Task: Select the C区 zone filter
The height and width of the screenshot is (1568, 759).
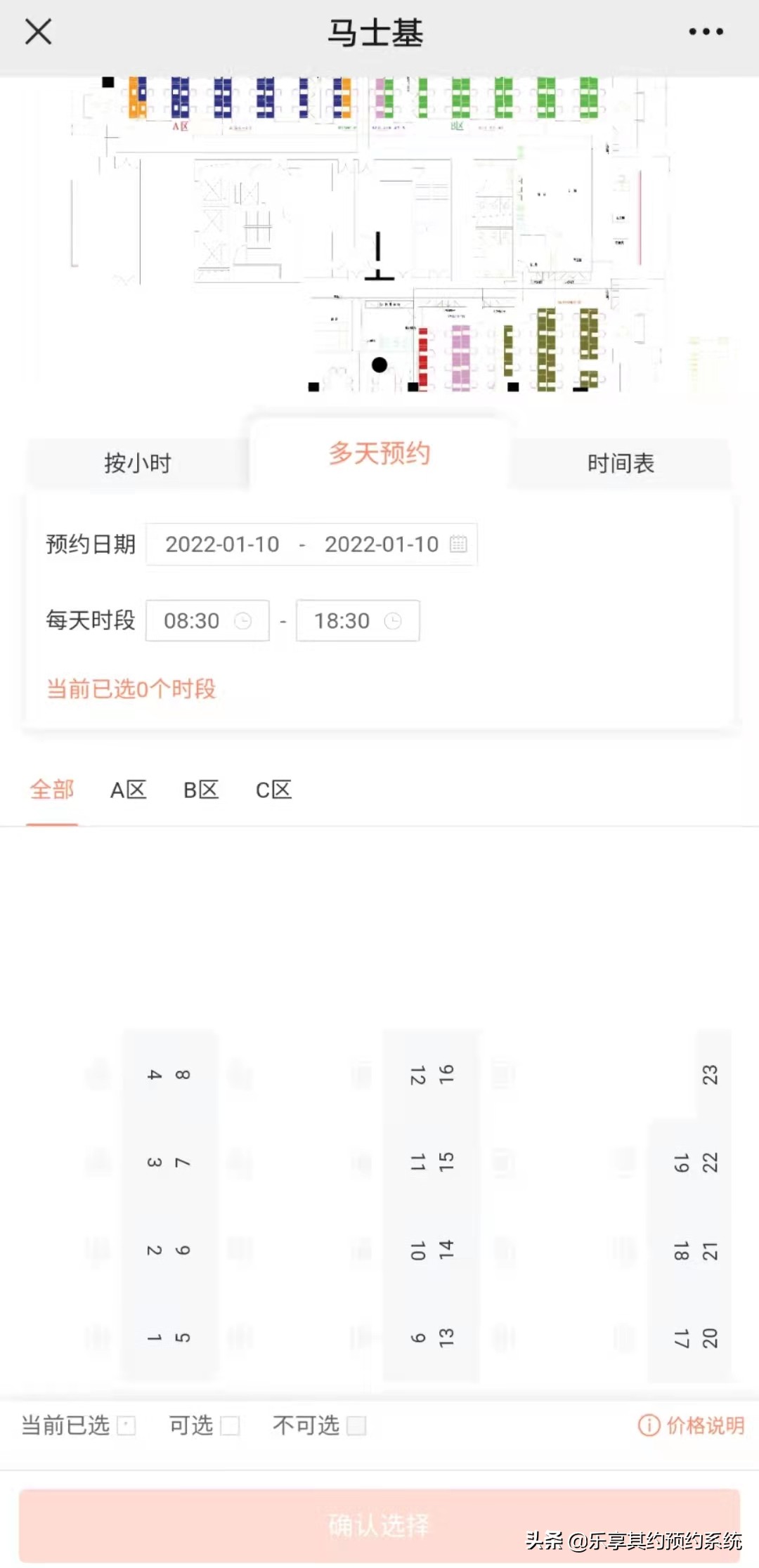Action: pos(273,790)
